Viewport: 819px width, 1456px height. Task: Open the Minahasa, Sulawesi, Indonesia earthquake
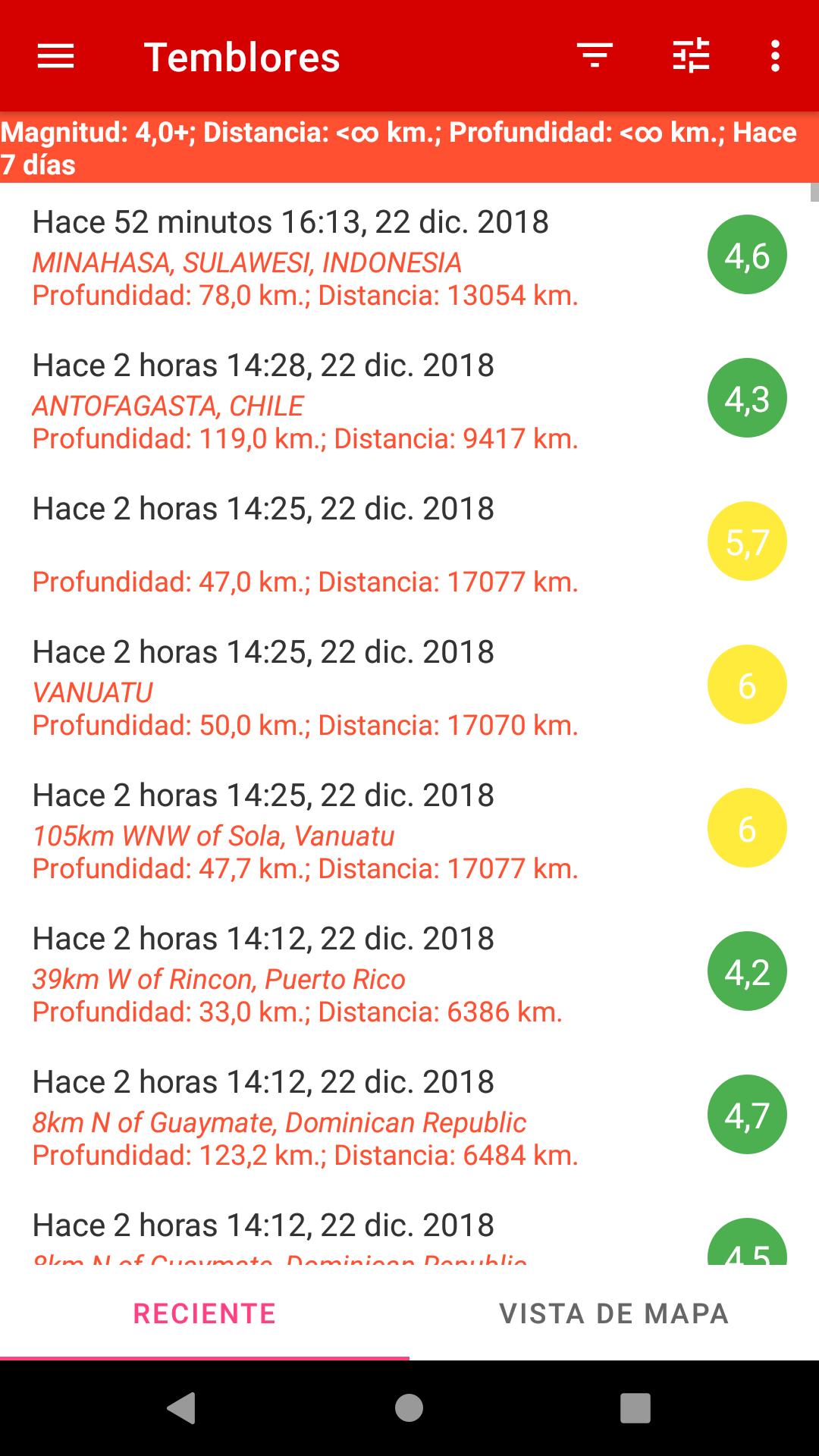(x=409, y=256)
